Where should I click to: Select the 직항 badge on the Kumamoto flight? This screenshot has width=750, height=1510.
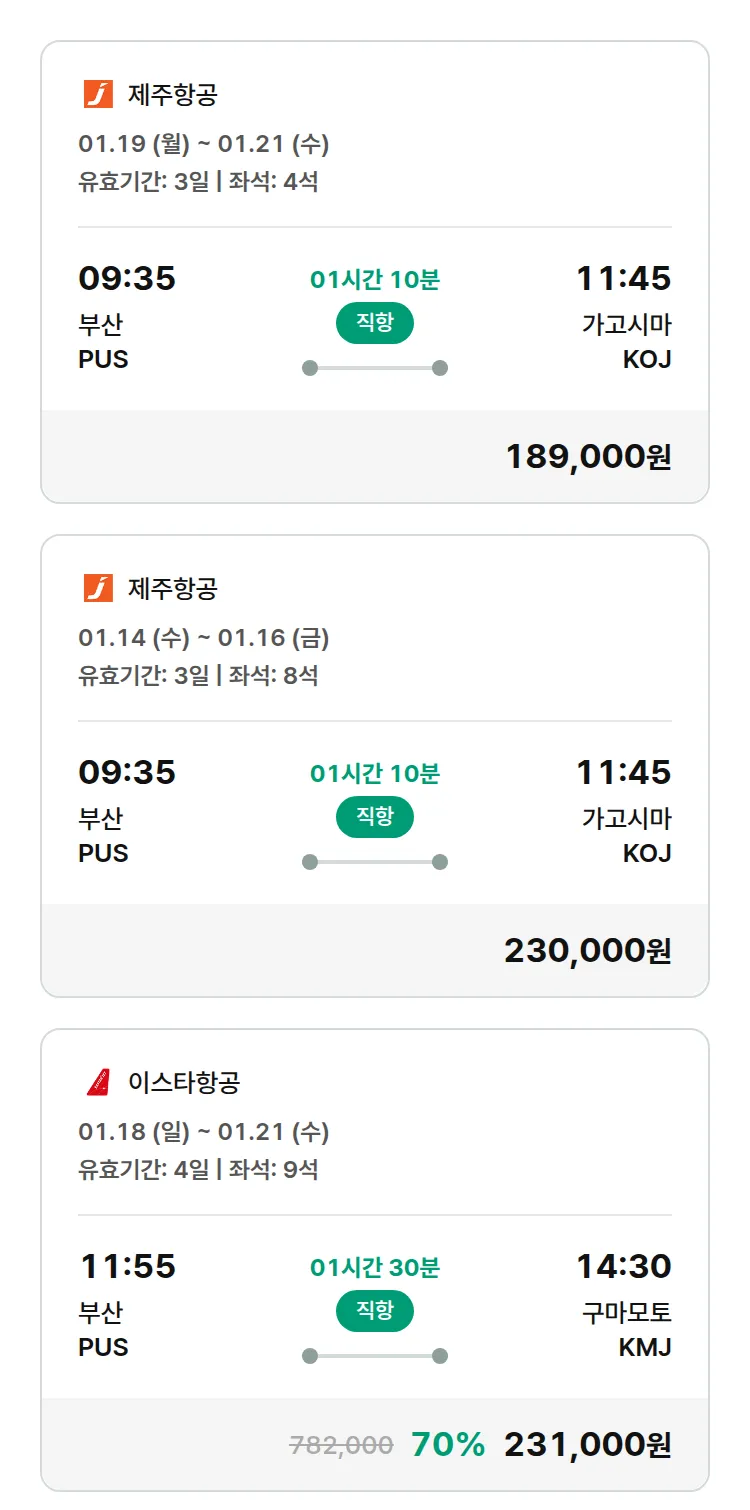point(374,1311)
